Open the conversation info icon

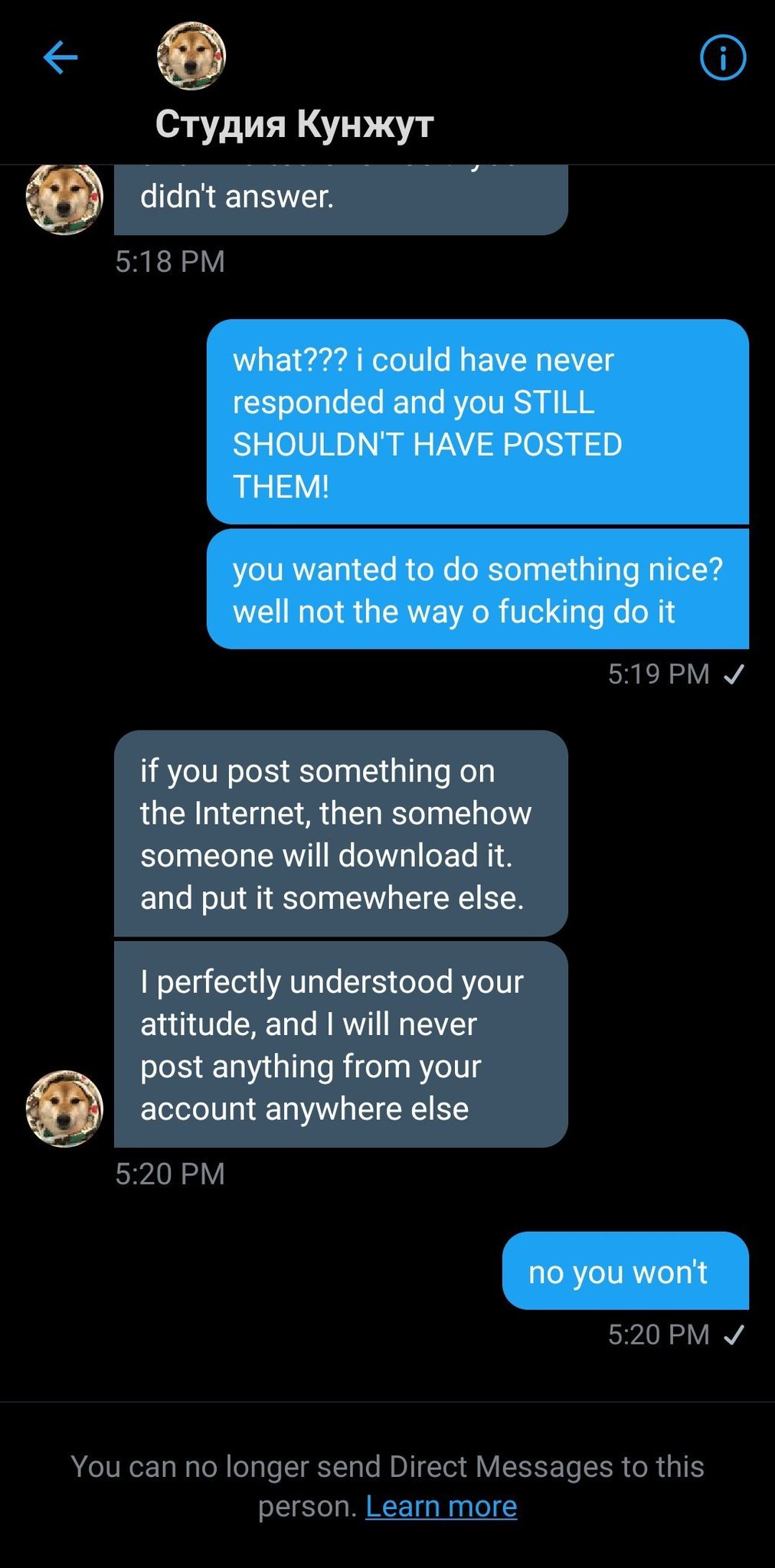pos(722,58)
